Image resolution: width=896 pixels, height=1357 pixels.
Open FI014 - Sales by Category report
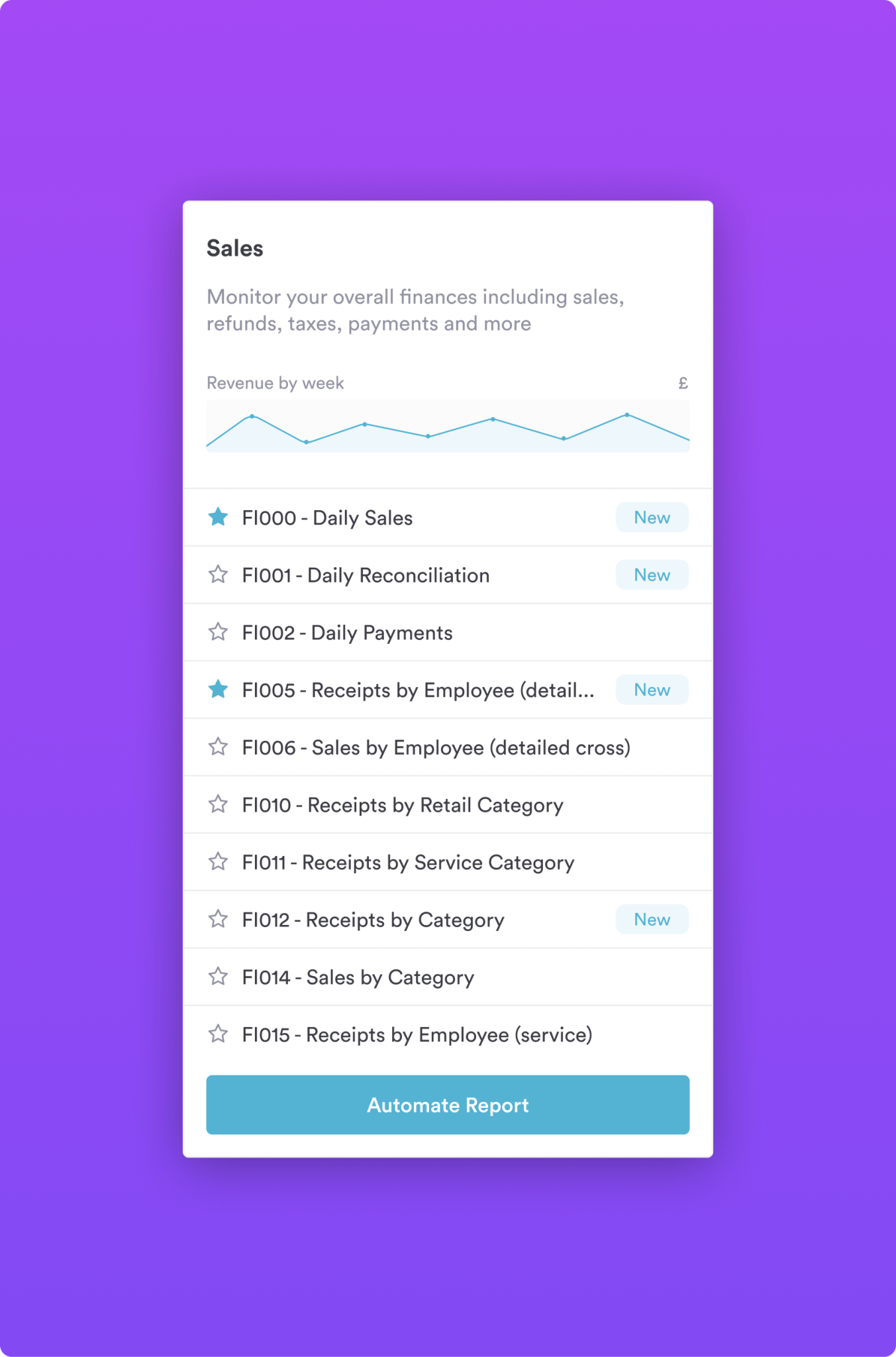tap(358, 977)
